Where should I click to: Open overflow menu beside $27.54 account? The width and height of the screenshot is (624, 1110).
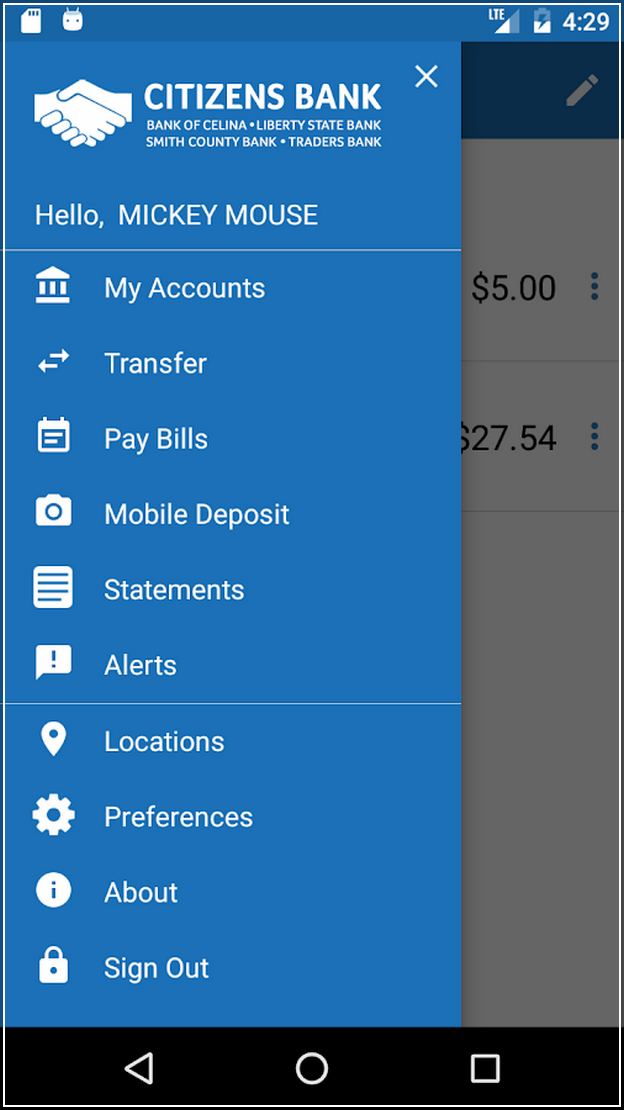coord(594,437)
